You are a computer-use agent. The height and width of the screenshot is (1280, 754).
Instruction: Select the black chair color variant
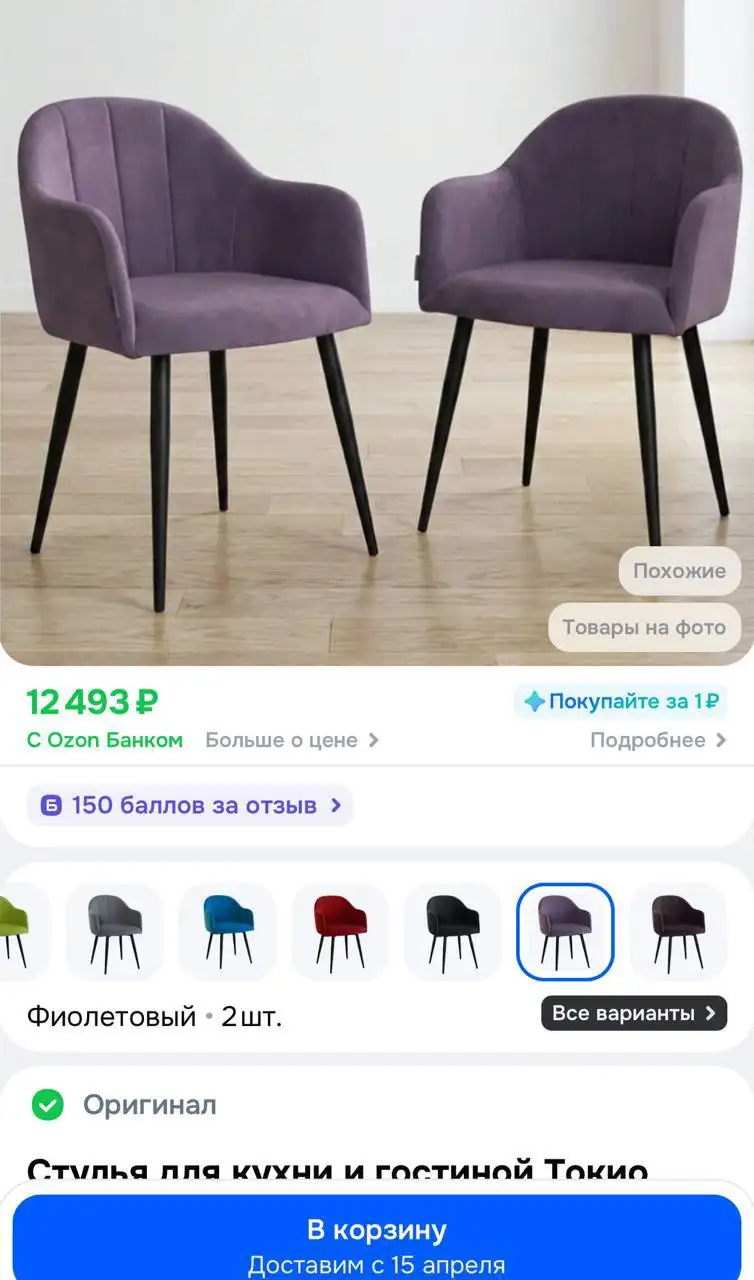[452, 931]
